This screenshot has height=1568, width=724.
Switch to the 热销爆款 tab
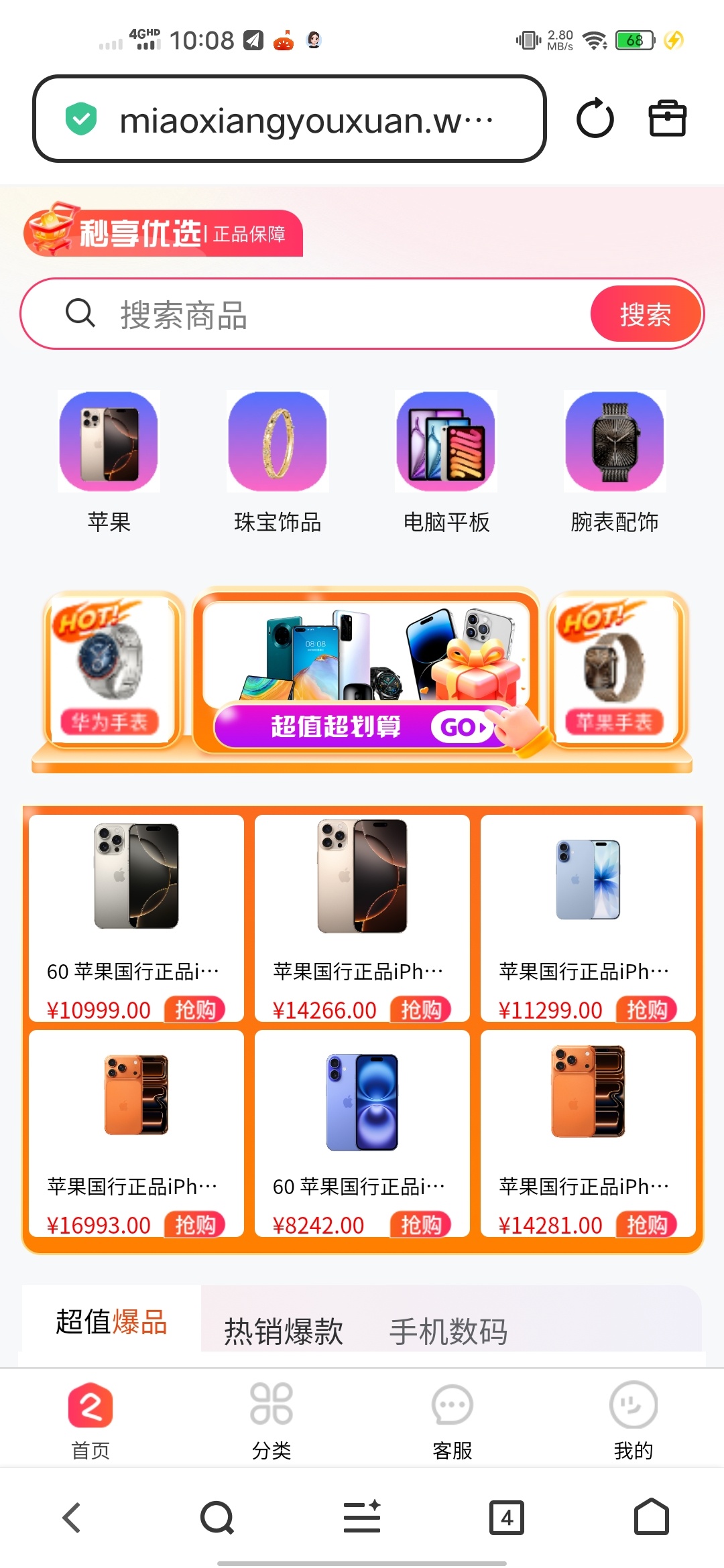click(284, 1331)
